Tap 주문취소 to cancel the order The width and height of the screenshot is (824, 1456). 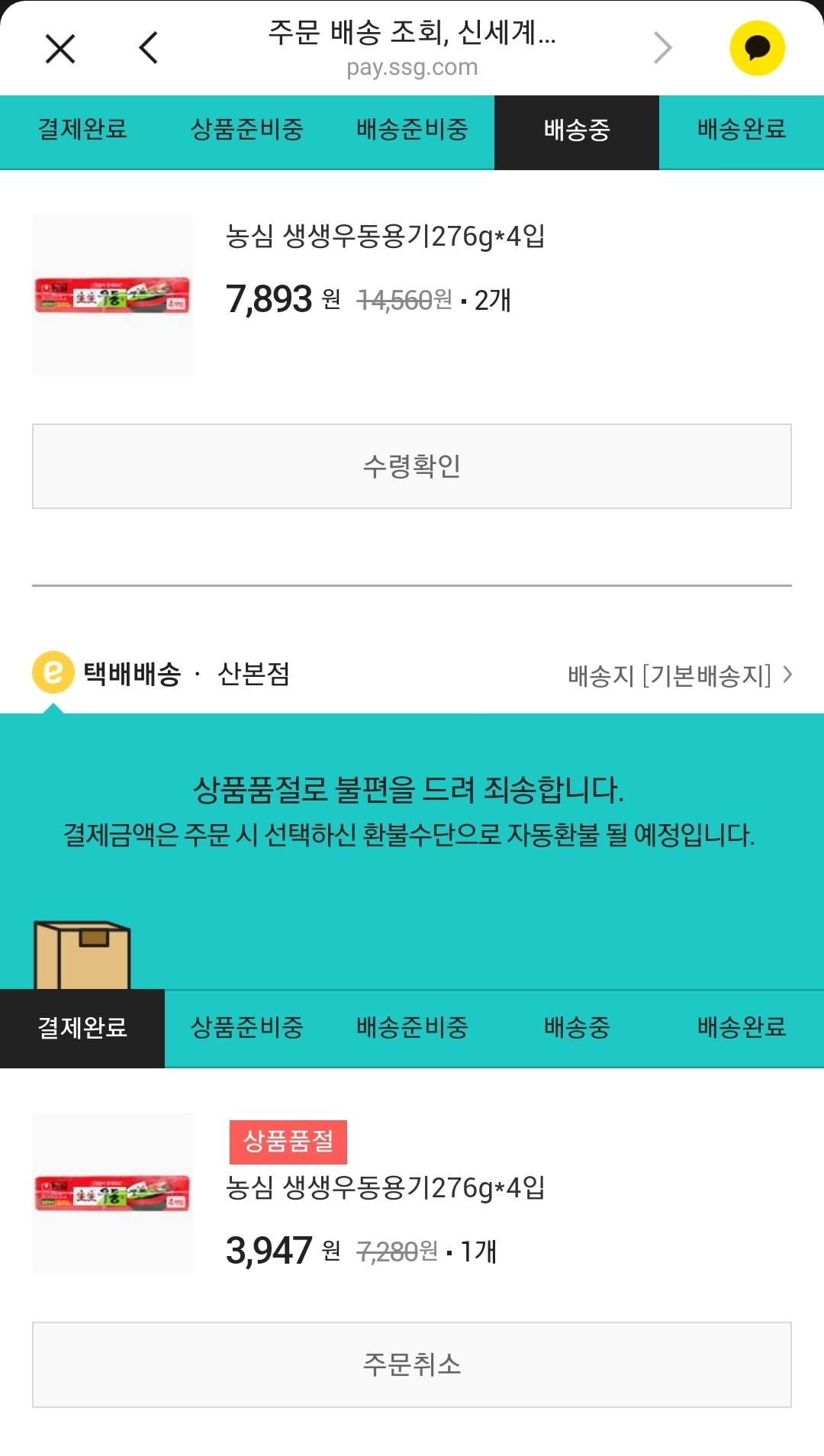point(412,1364)
